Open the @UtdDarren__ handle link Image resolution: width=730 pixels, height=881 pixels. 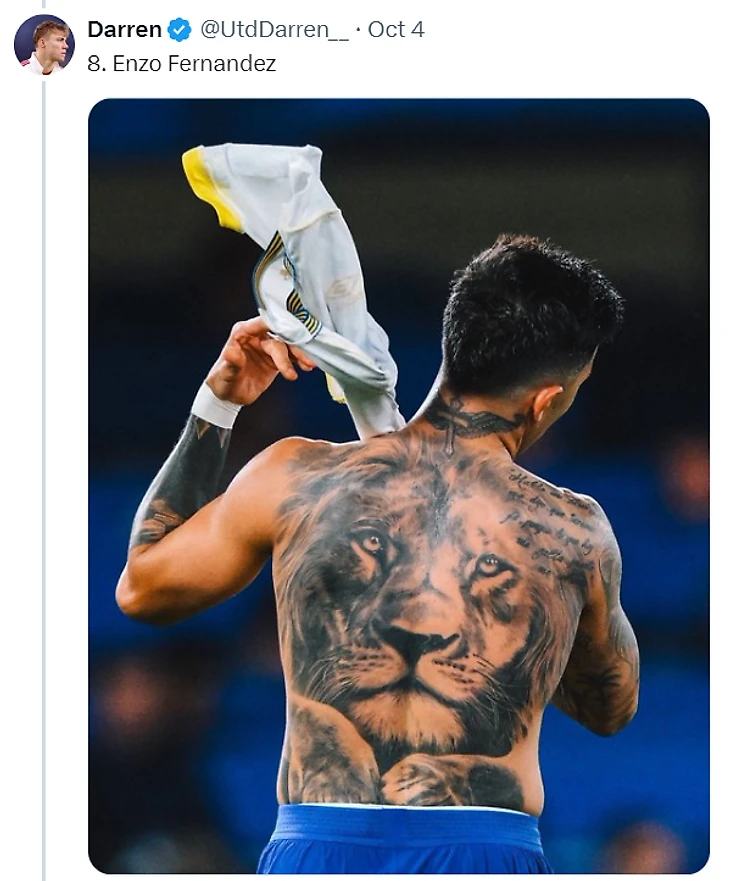(x=274, y=30)
